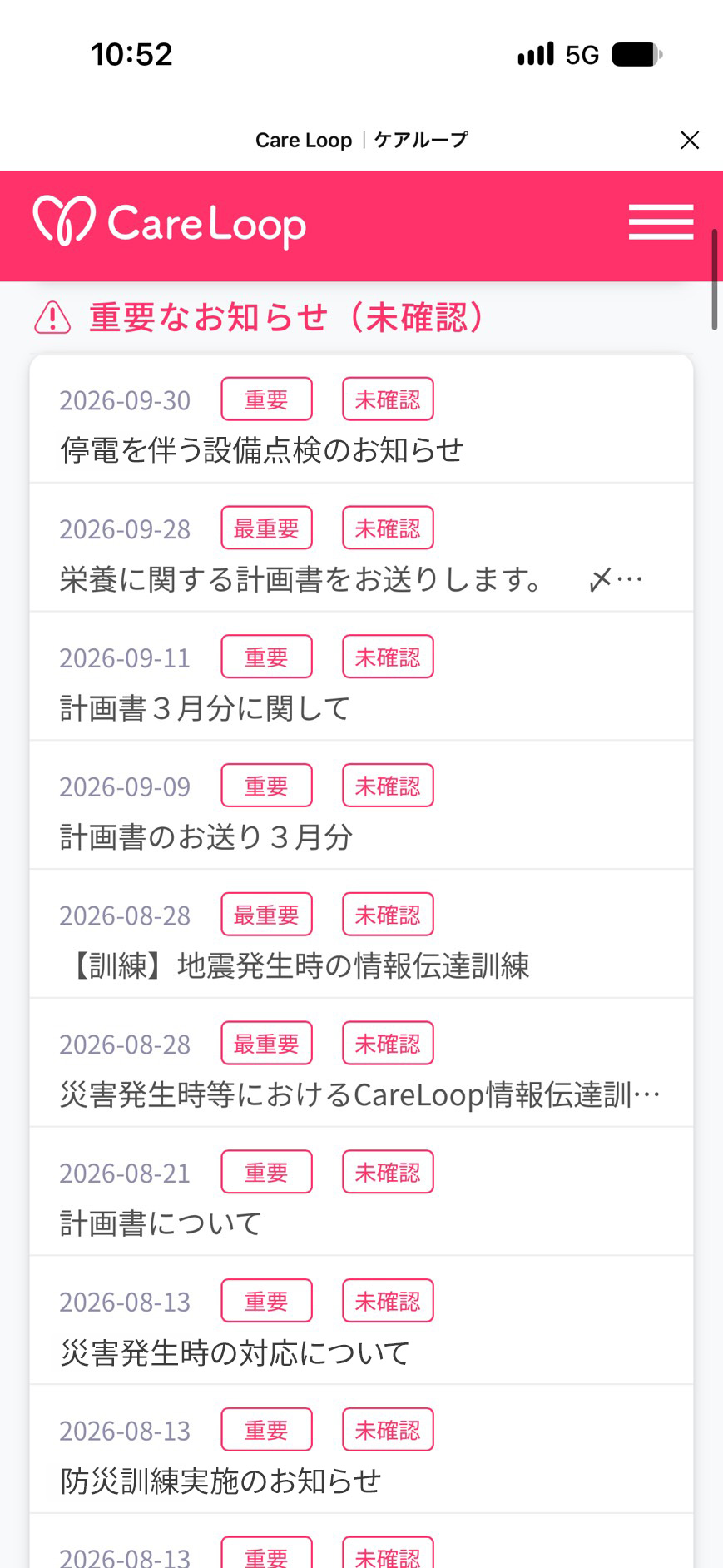Open the hamburger menu
Screen dimensions: 723x1568
(661, 222)
